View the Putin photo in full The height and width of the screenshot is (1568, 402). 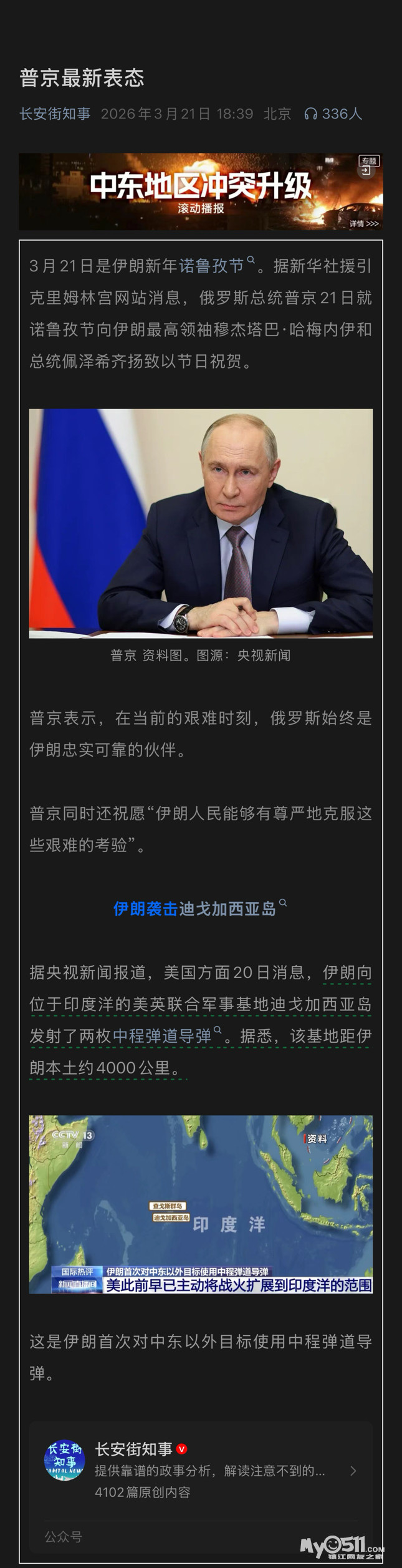pyautogui.click(x=201, y=523)
